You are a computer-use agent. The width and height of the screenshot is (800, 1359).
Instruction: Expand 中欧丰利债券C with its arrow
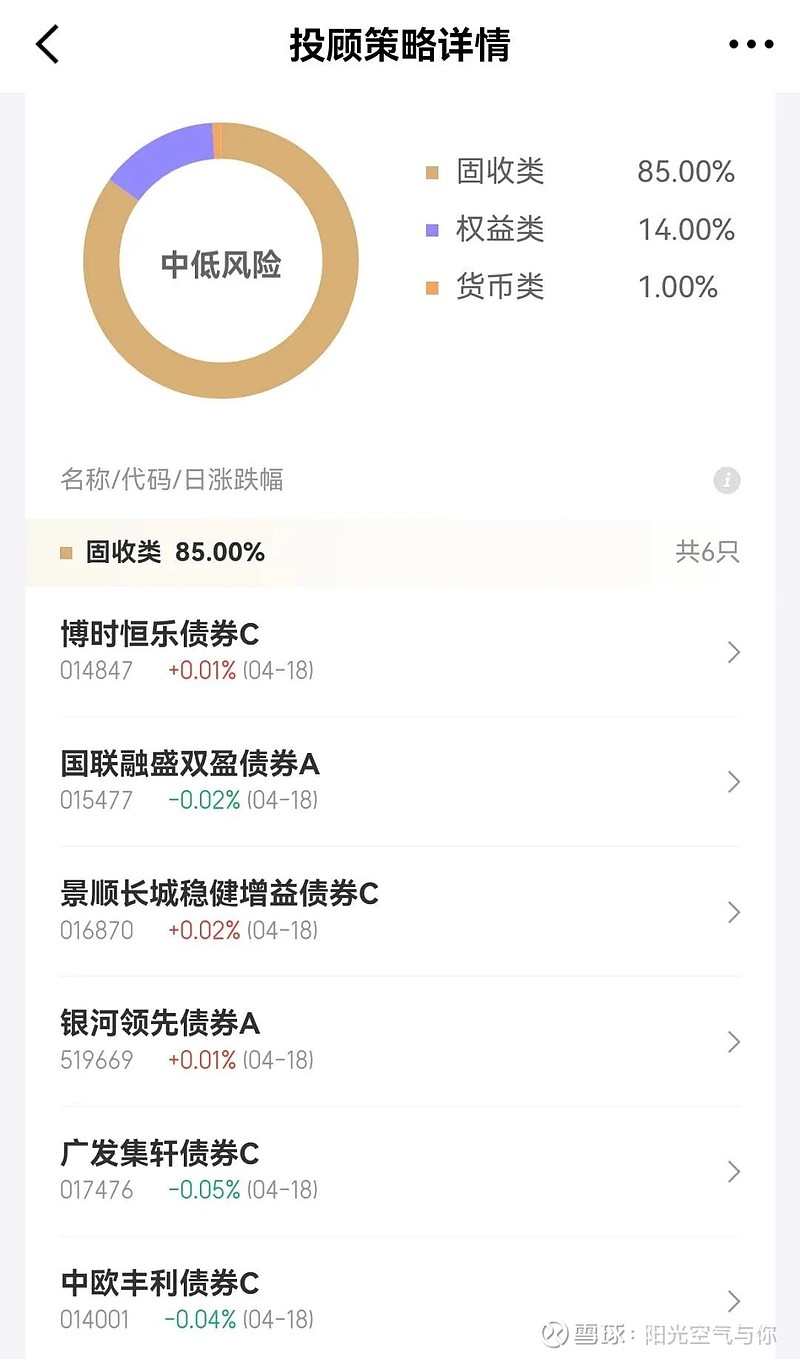click(x=733, y=1300)
